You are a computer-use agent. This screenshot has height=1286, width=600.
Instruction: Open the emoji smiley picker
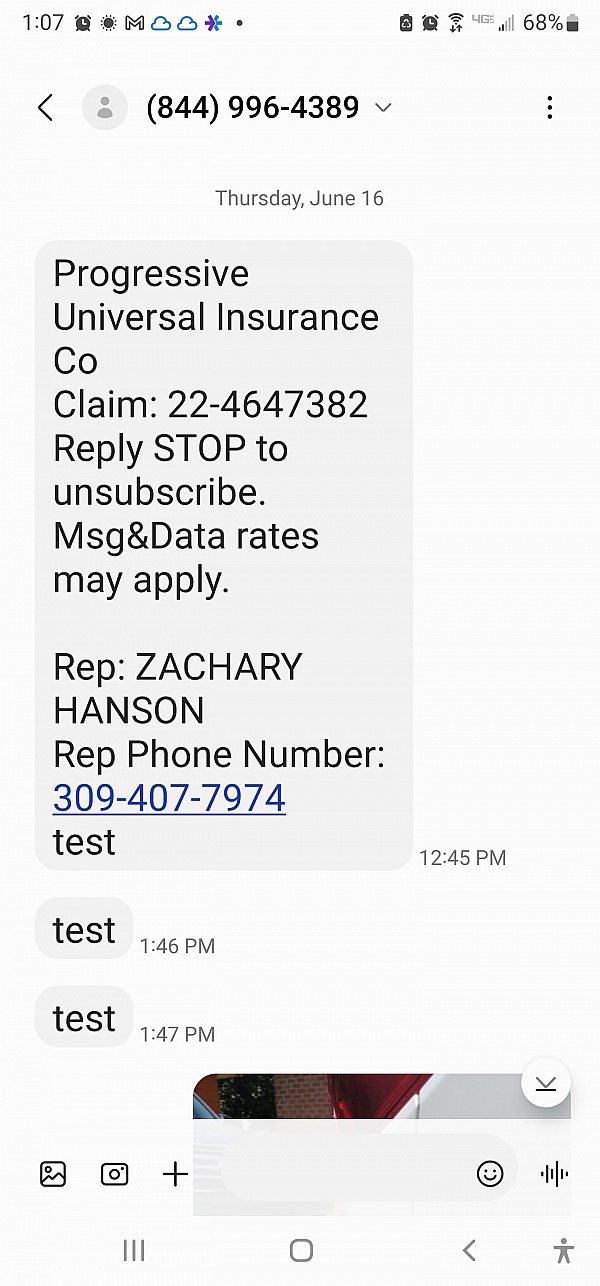pyautogui.click(x=490, y=1174)
